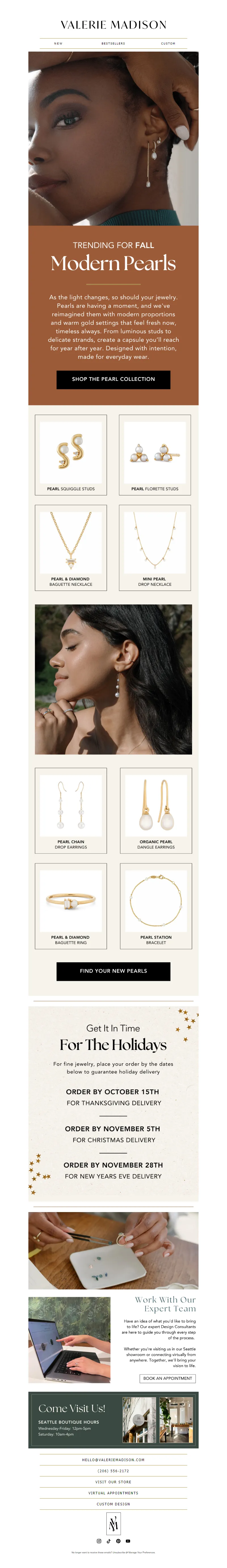The image size is (227, 1568).
Task: Tap Shop The Pearl Collection button
Action: (x=113, y=379)
